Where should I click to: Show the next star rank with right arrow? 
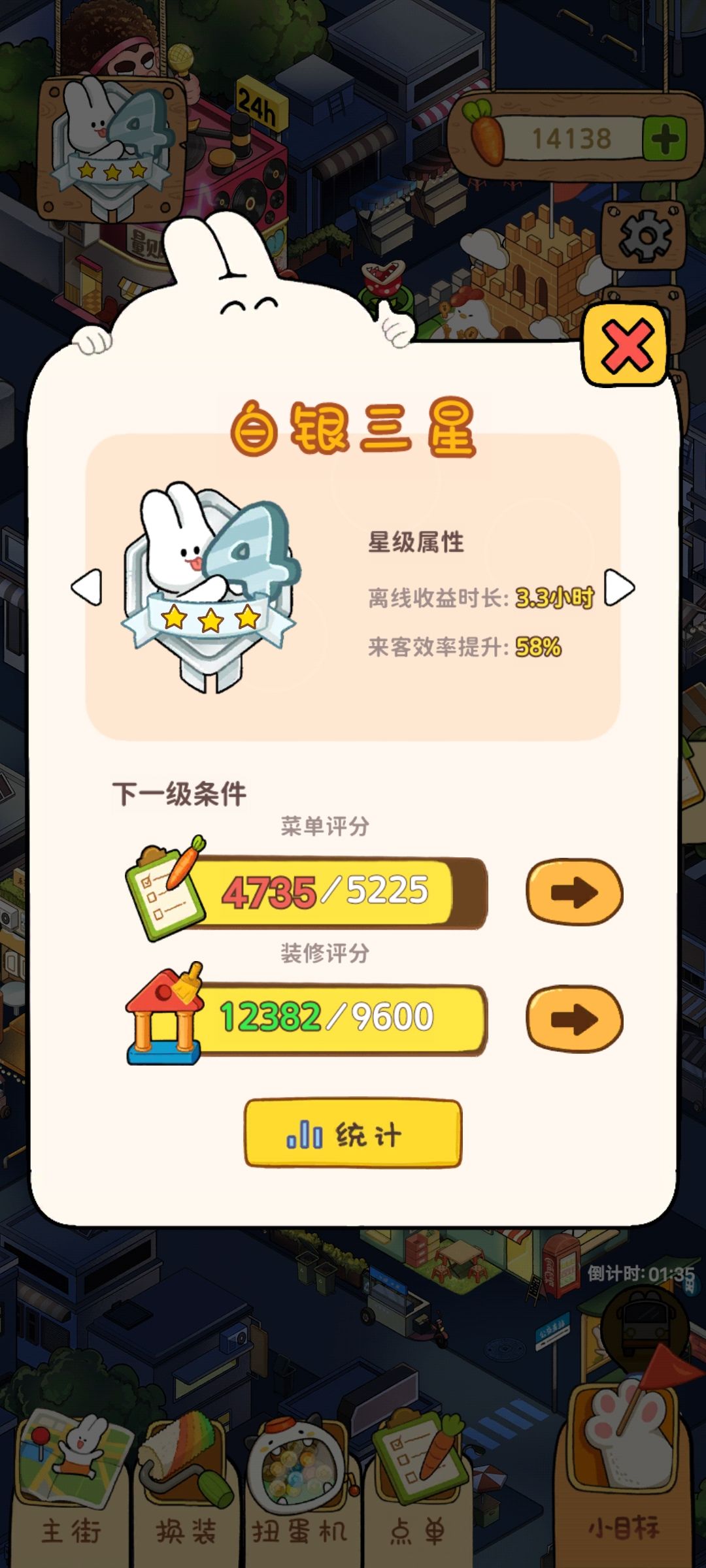[619, 587]
